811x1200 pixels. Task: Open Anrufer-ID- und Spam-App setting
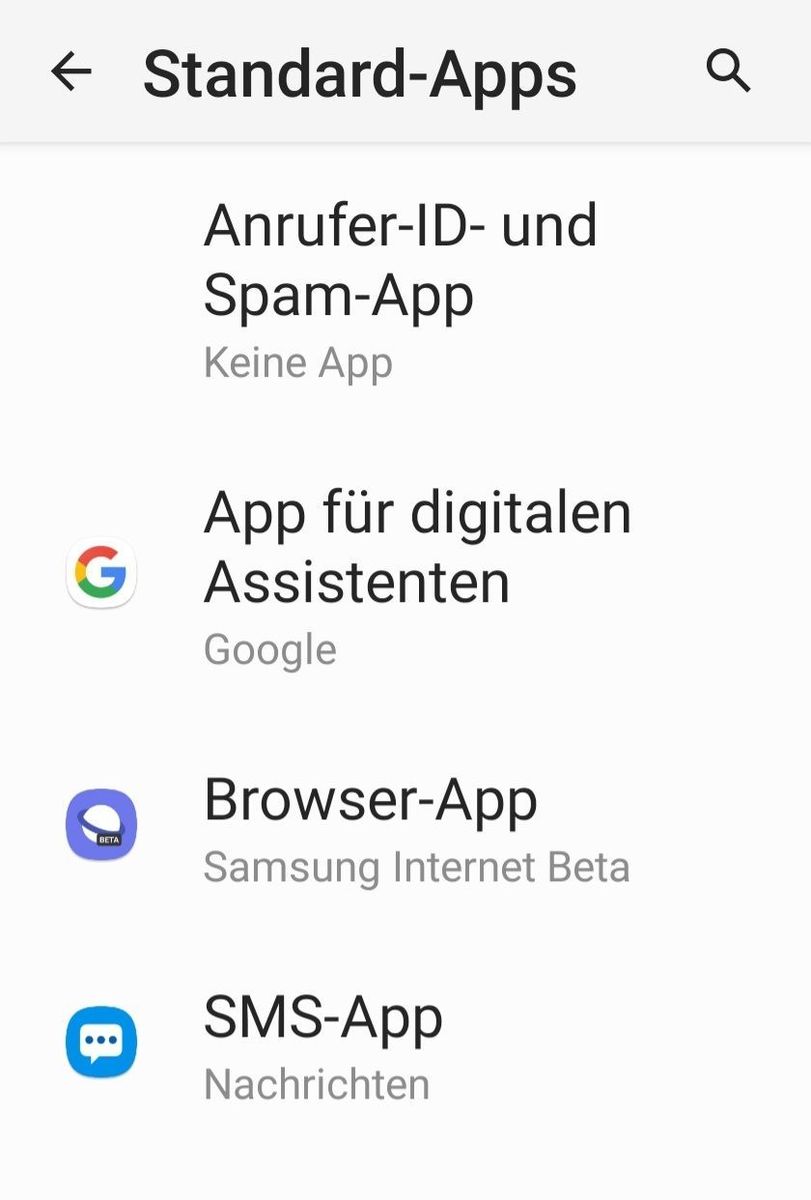400,290
